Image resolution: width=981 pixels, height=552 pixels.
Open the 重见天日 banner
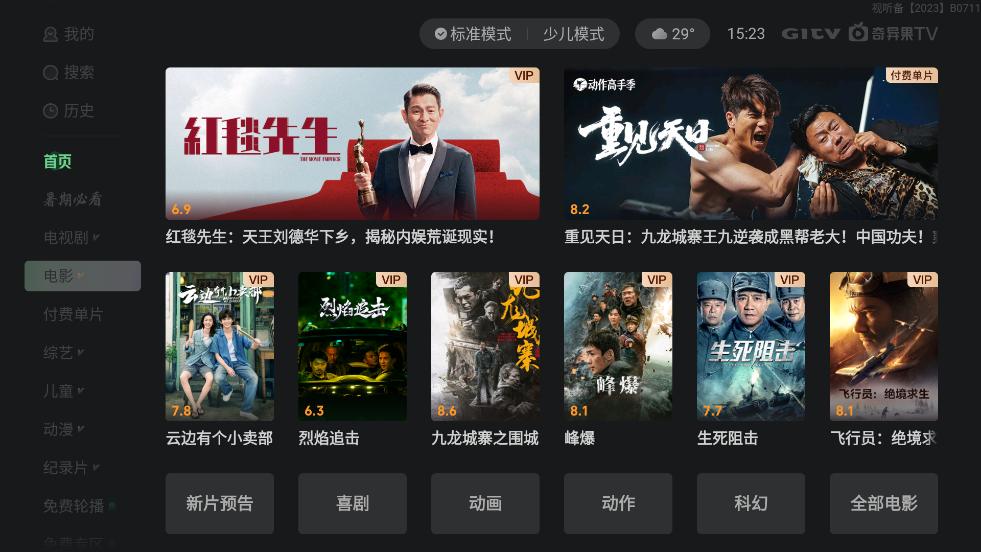point(750,143)
